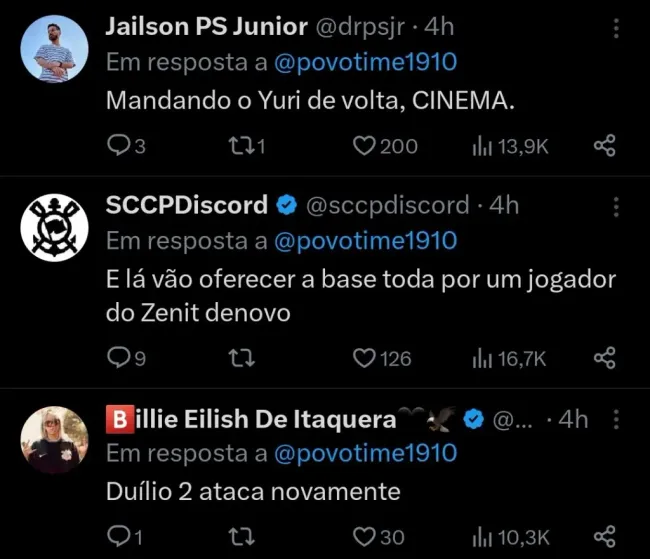The width and height of the screenshot is (650, 559).
Task: Like Jailson PS Junior's reply
Action: (365, 146)
